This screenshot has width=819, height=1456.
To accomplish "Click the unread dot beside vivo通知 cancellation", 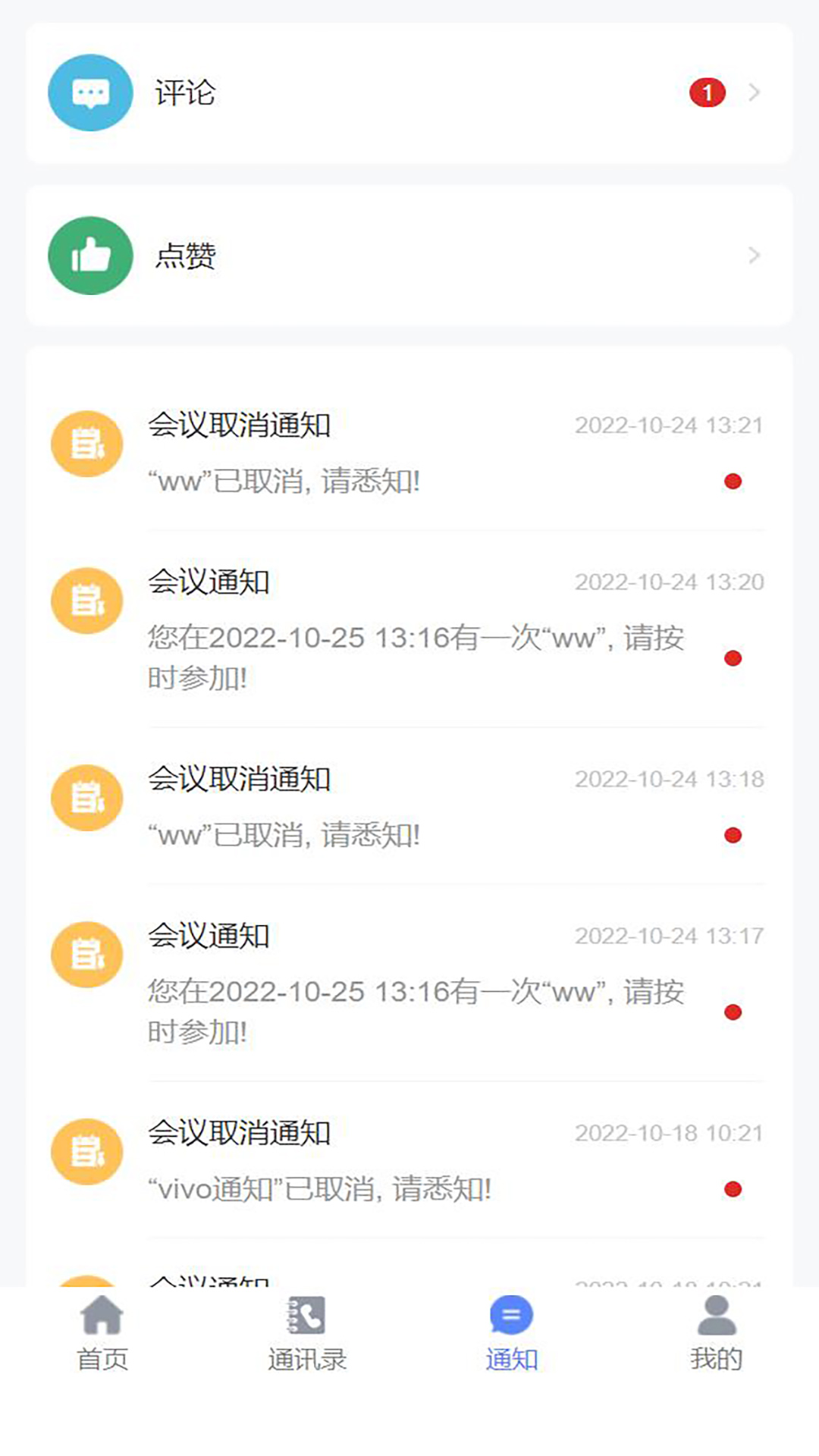I will (x=733, y=1189).
